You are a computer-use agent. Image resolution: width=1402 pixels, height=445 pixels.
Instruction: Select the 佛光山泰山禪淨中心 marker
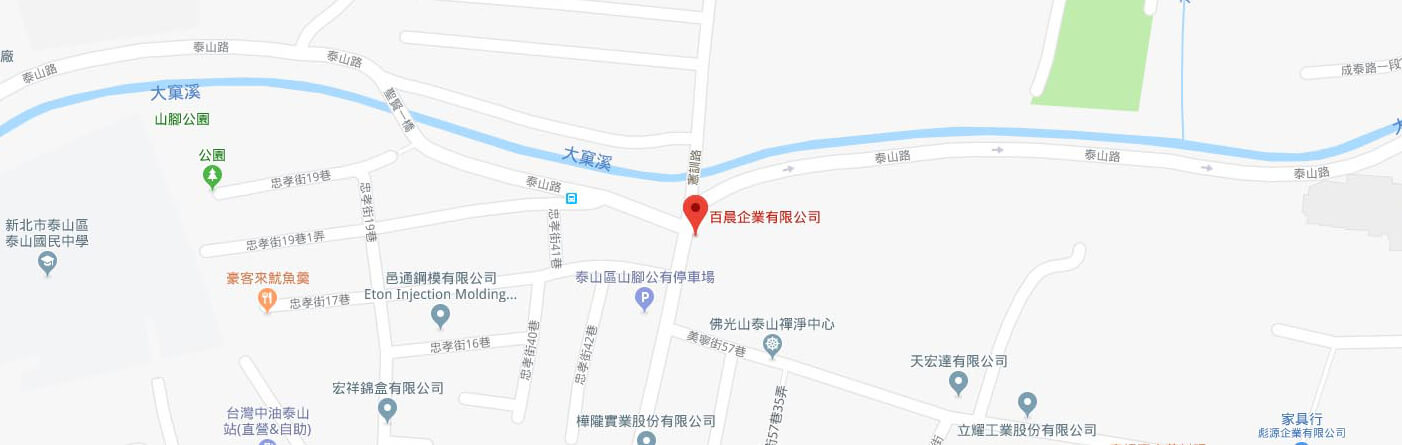click(x=772, y=346)
